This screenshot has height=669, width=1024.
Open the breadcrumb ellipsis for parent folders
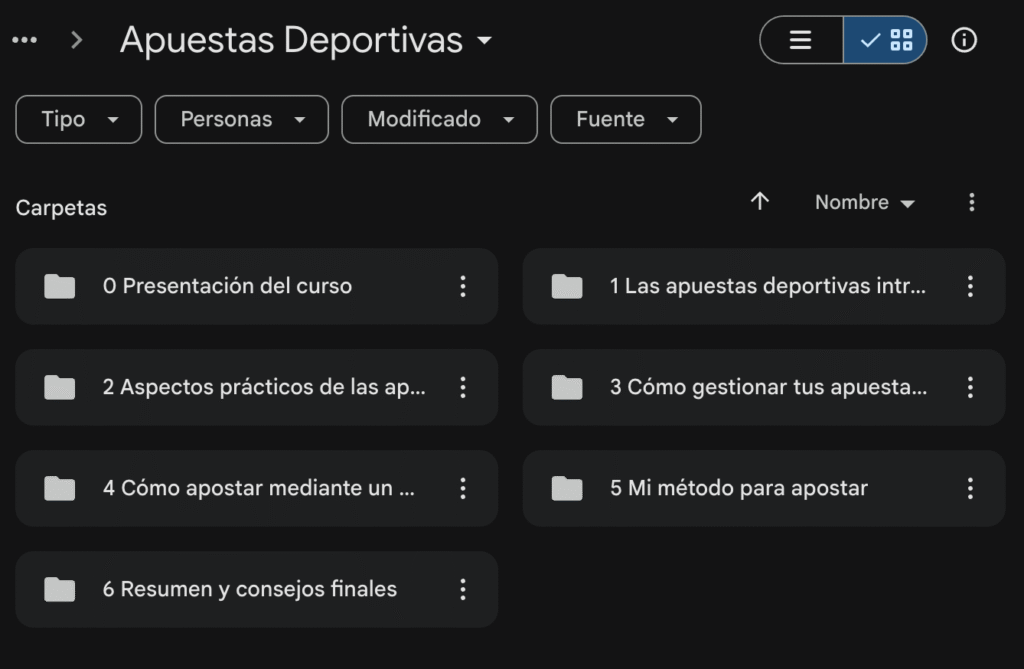point(24,41)
